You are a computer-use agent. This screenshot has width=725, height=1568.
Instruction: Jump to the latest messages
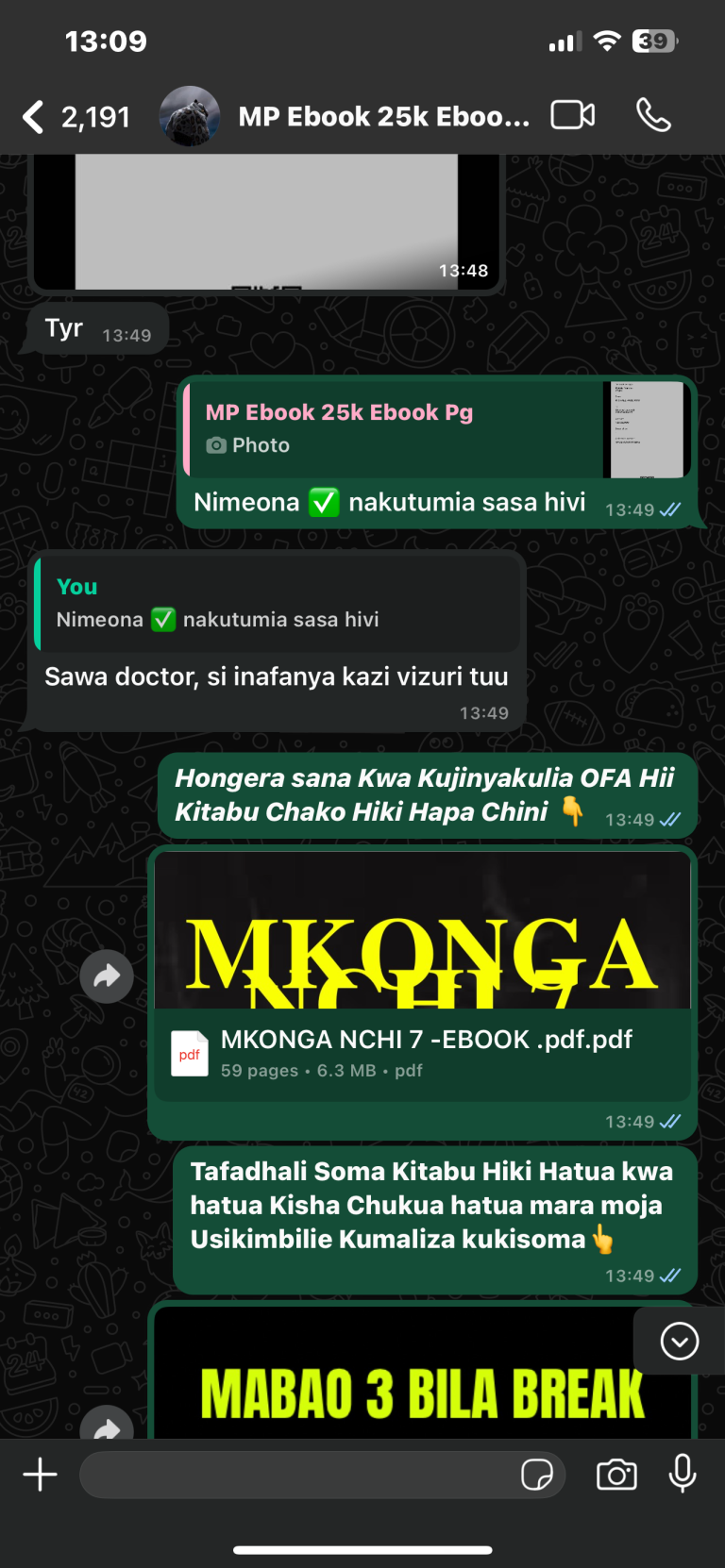pos(679,1341)
